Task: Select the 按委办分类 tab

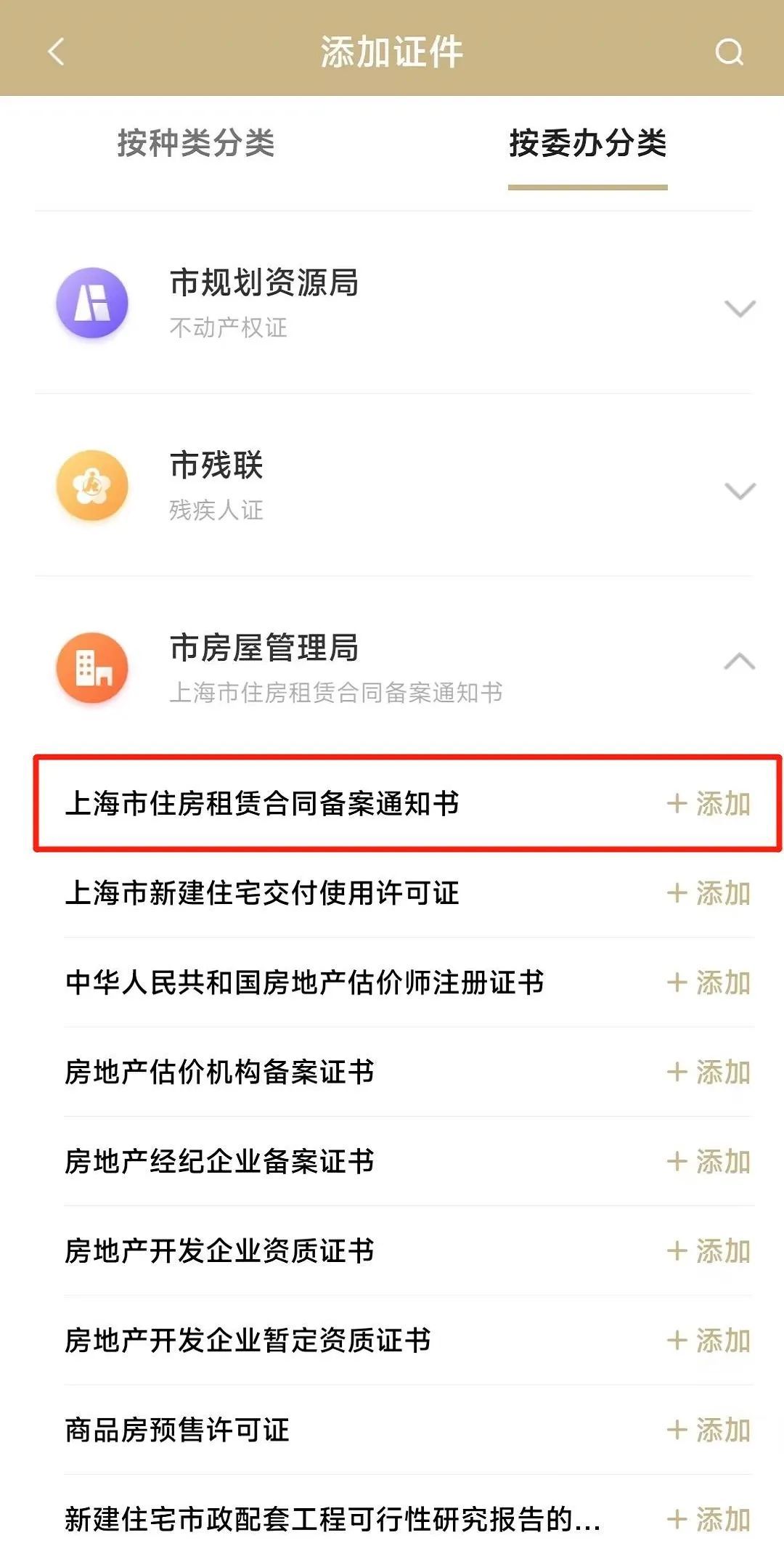Action: pyautogui.click(x=587, y=143)
